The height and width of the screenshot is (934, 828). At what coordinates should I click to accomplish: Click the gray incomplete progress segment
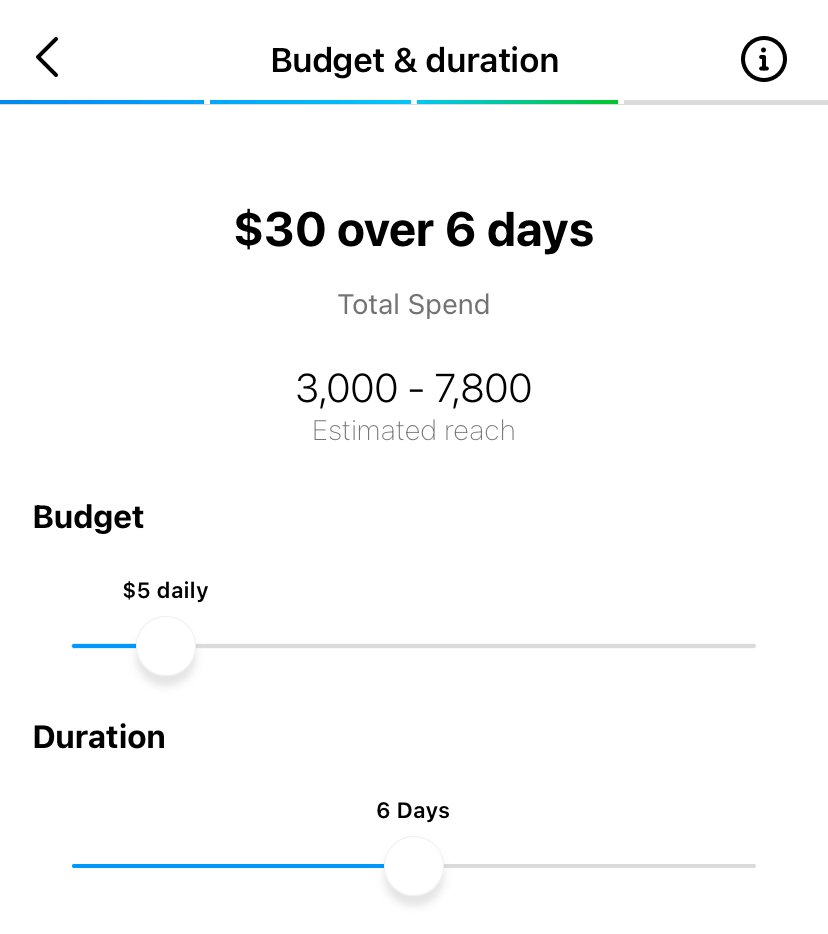(x=723, y=101)
